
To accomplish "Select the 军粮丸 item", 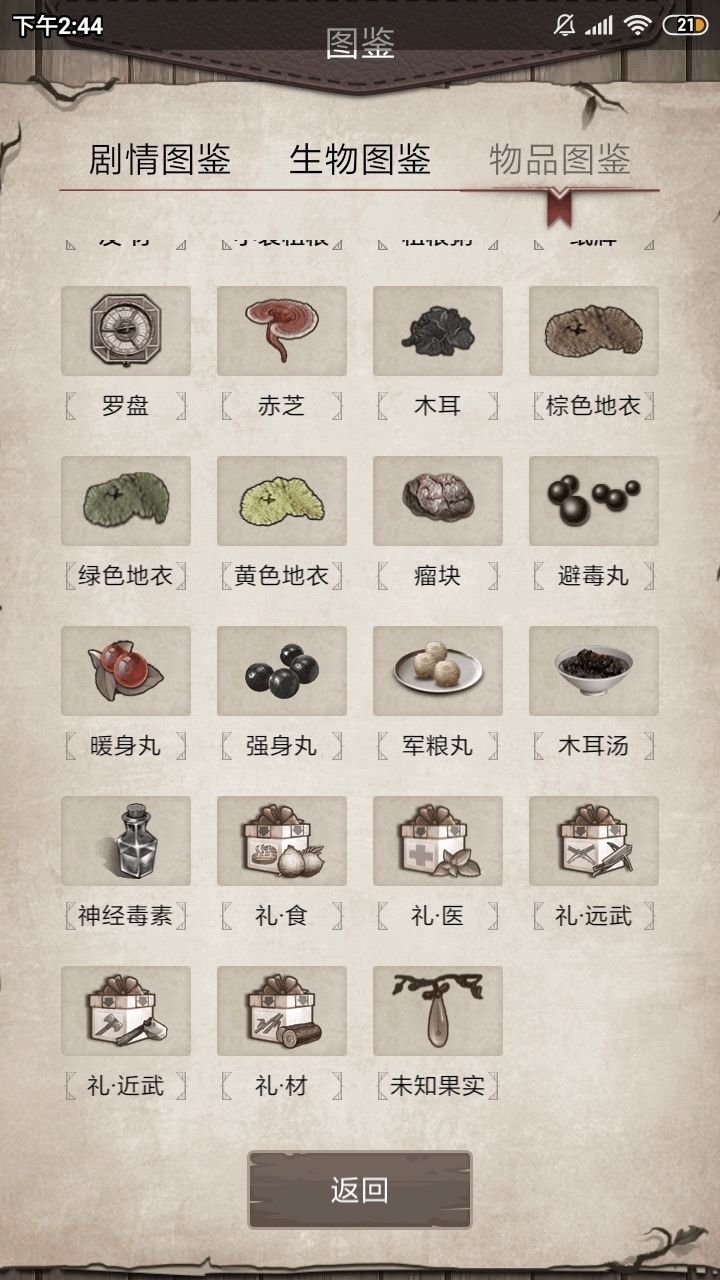I will (x=438, y=671).
